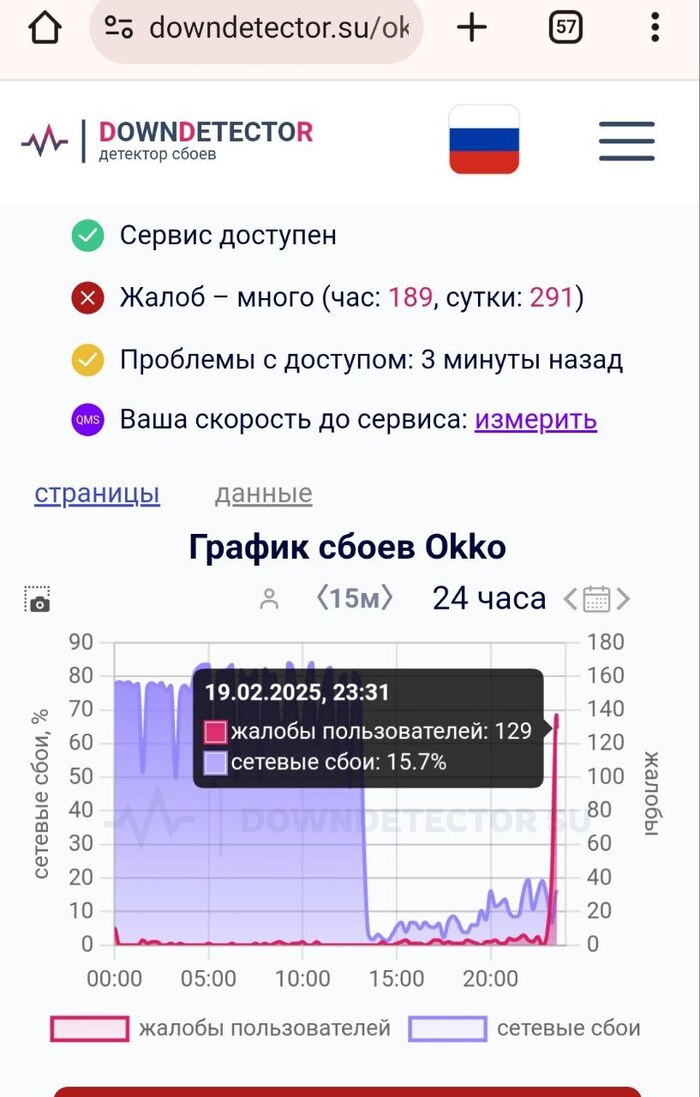Tap the измерить speed link

coord(536,419)
